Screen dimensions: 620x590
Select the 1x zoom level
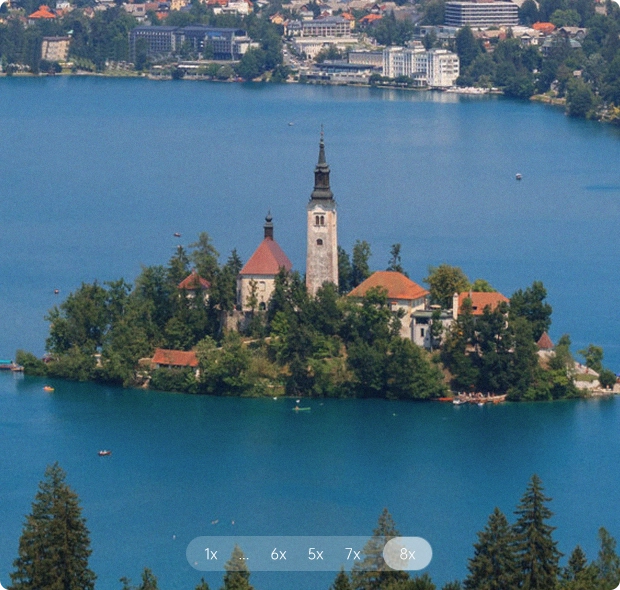coord(211,554)
